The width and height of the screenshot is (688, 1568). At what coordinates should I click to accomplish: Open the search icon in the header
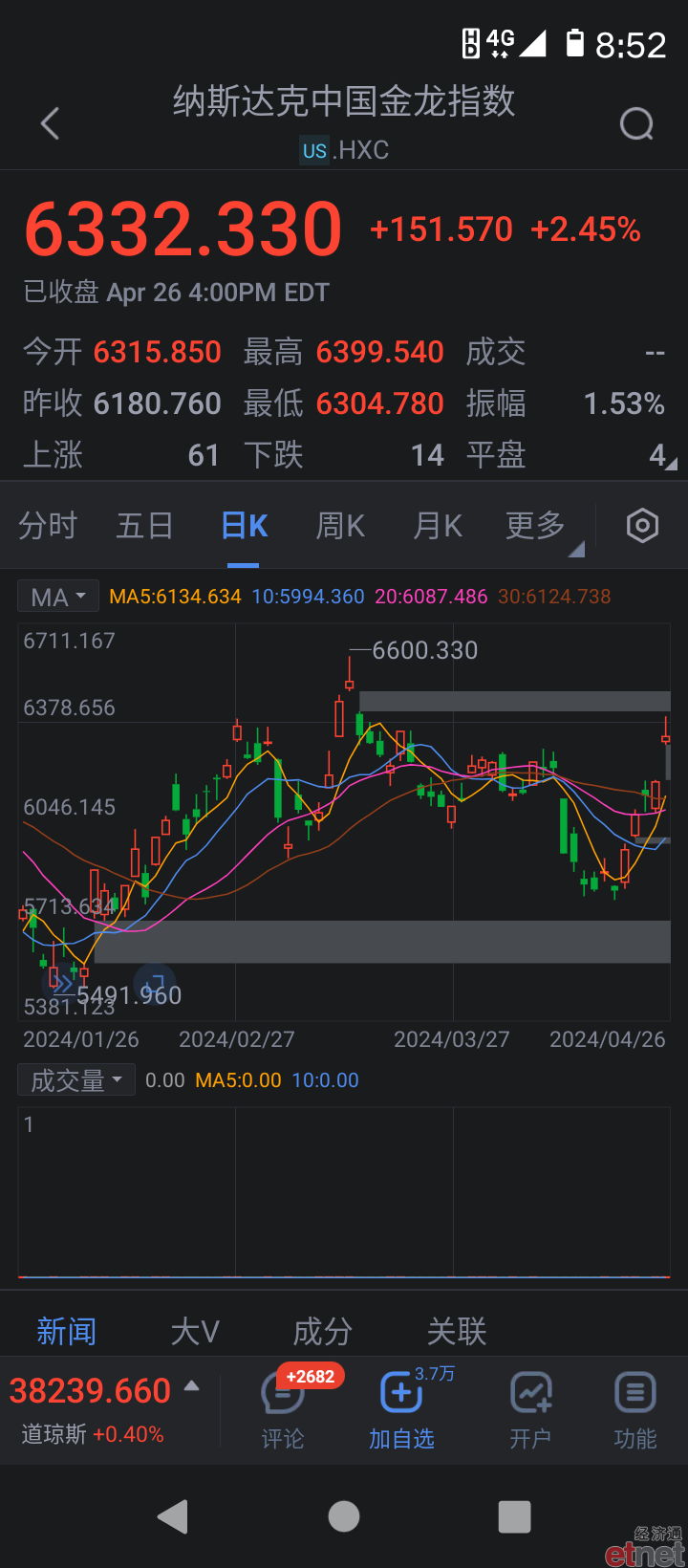pos(636,123)
